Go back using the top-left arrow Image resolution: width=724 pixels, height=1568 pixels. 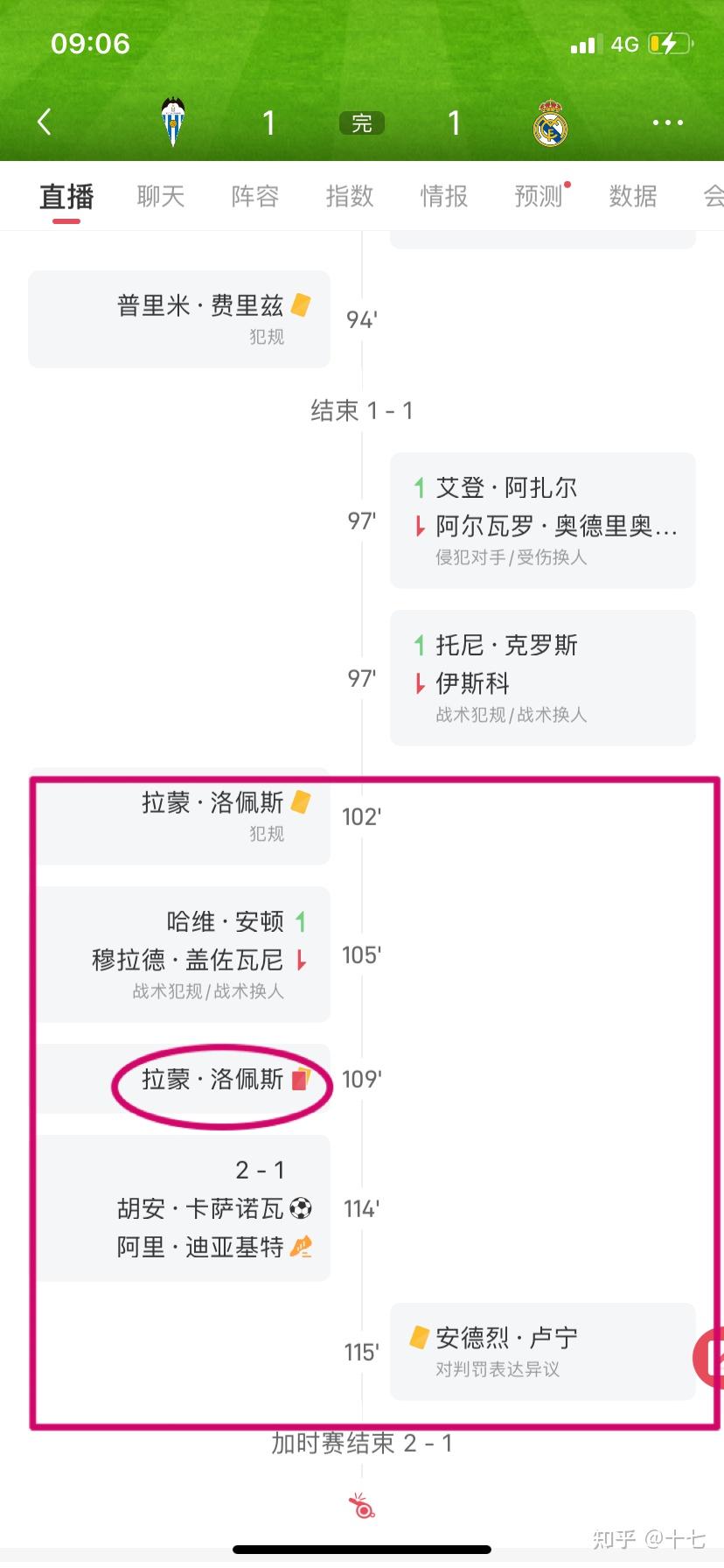[x=45, y=122]
